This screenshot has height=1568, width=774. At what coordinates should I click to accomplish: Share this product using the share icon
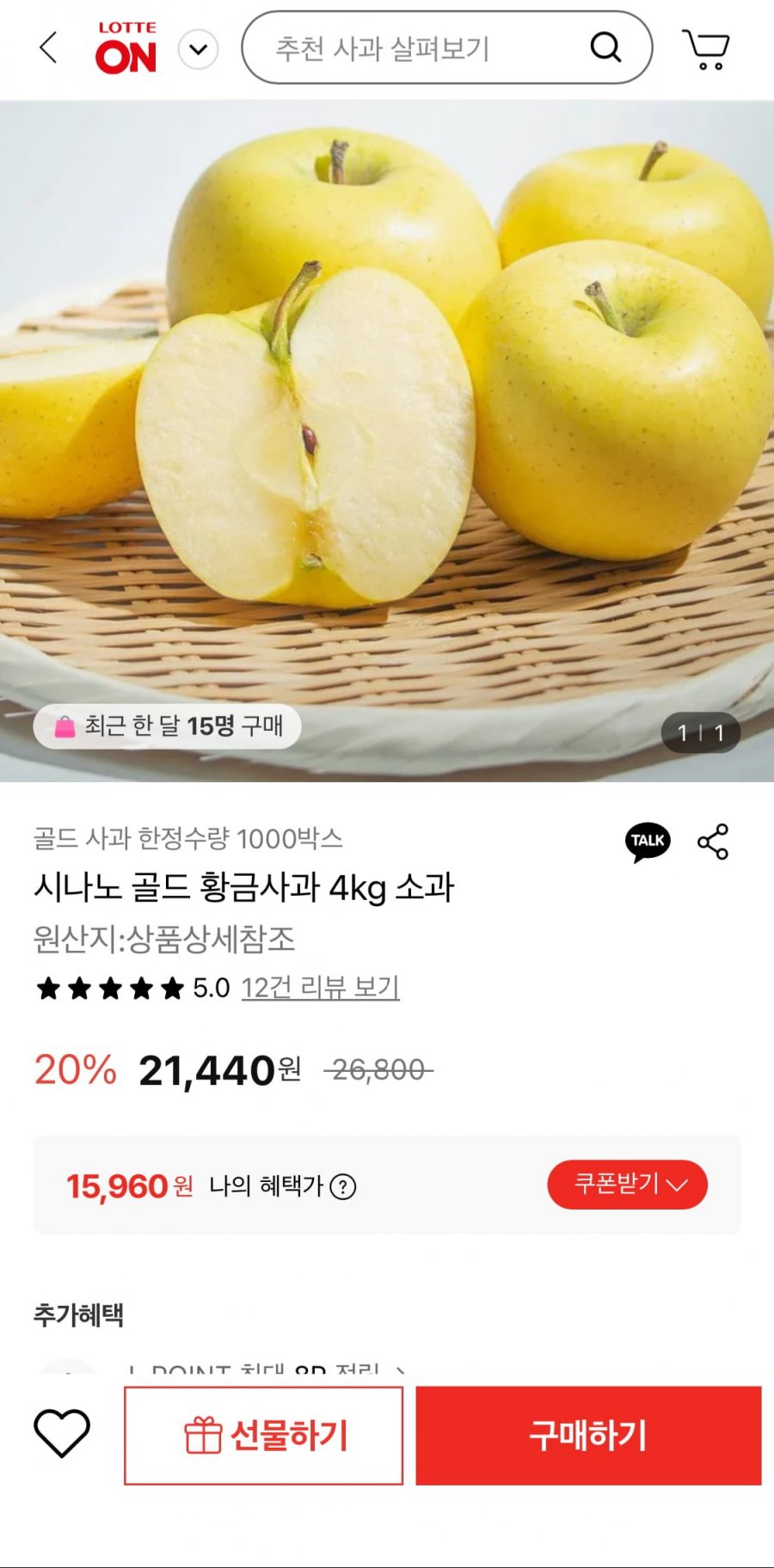(713, 842)
